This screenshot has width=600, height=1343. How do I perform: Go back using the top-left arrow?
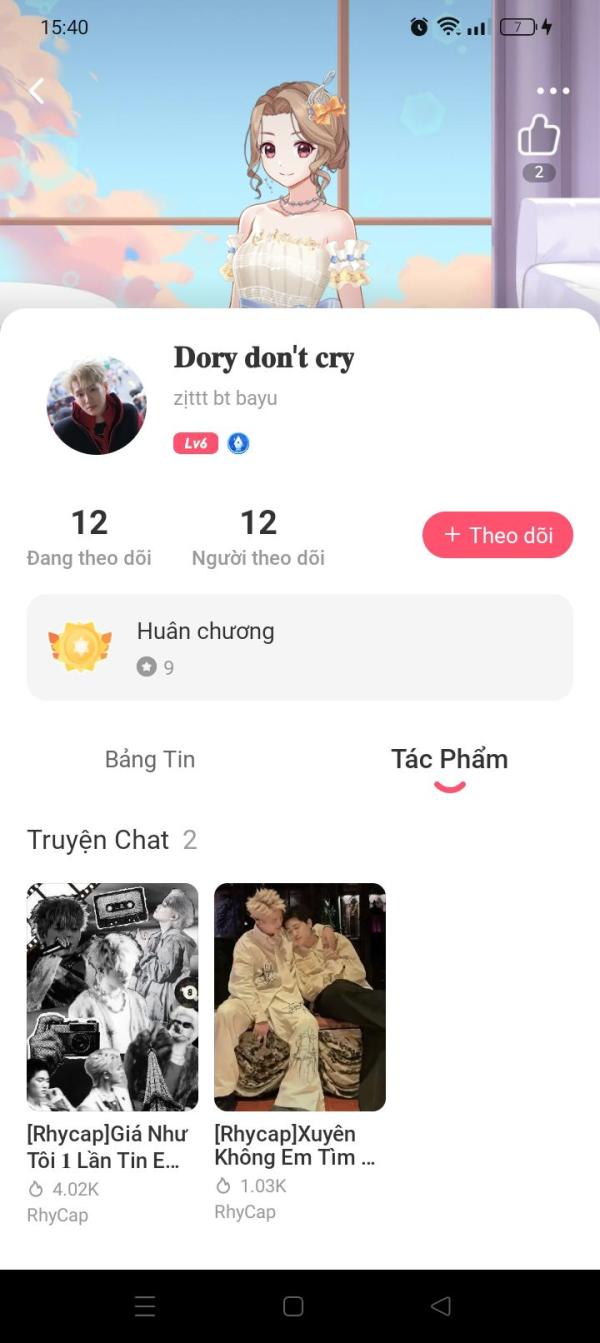[37, 91]
